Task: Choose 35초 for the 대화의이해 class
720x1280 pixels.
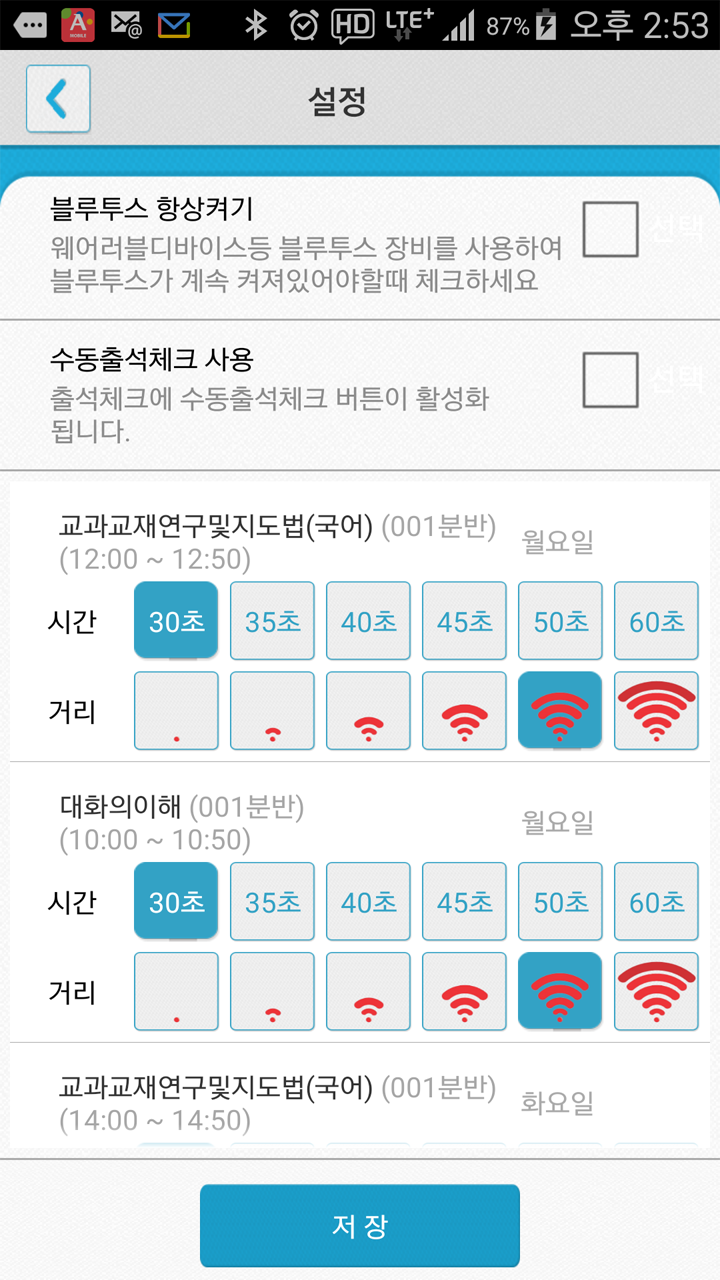Action: click(273, 902)
